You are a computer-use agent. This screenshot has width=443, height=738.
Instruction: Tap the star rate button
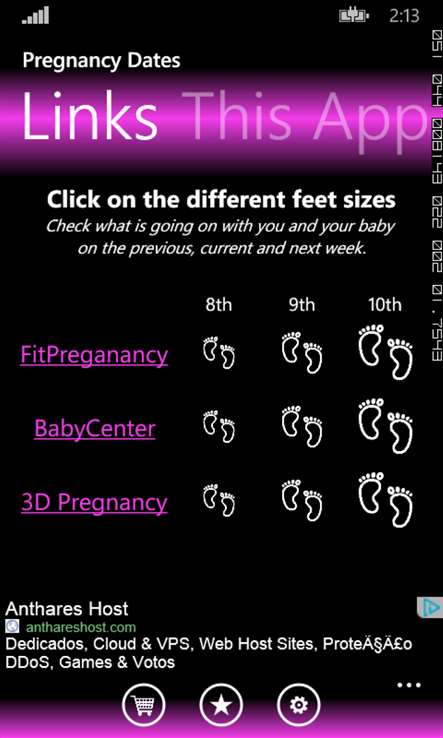pos(221,705)
